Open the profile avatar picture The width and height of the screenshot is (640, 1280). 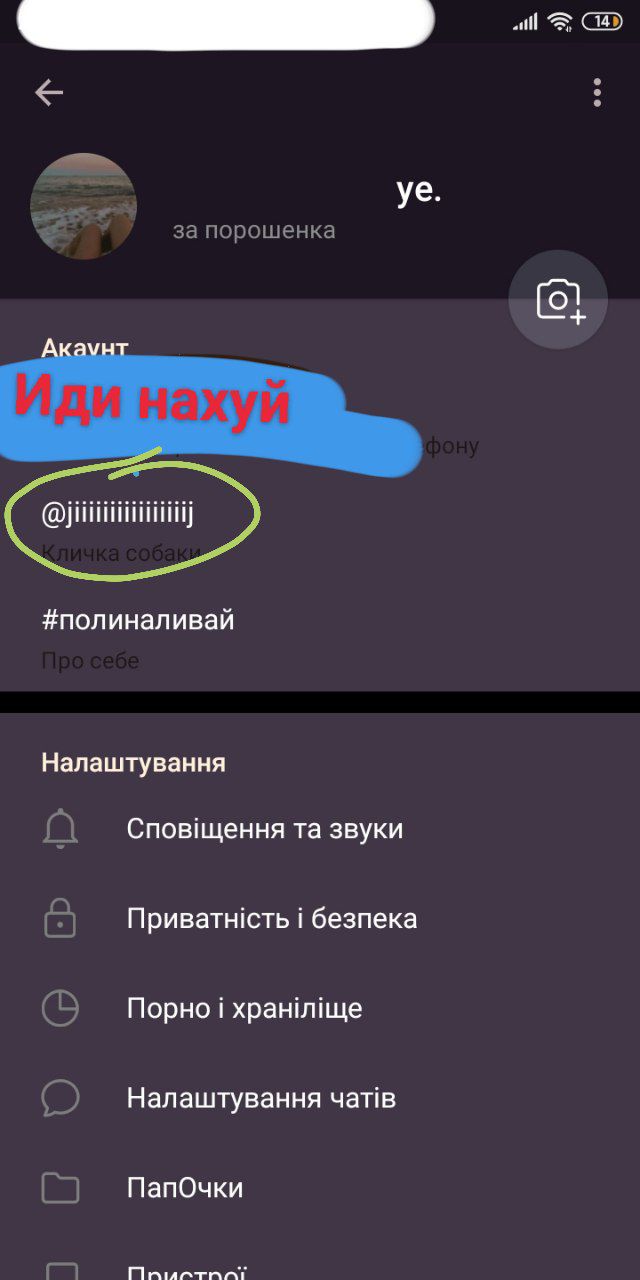84,207
